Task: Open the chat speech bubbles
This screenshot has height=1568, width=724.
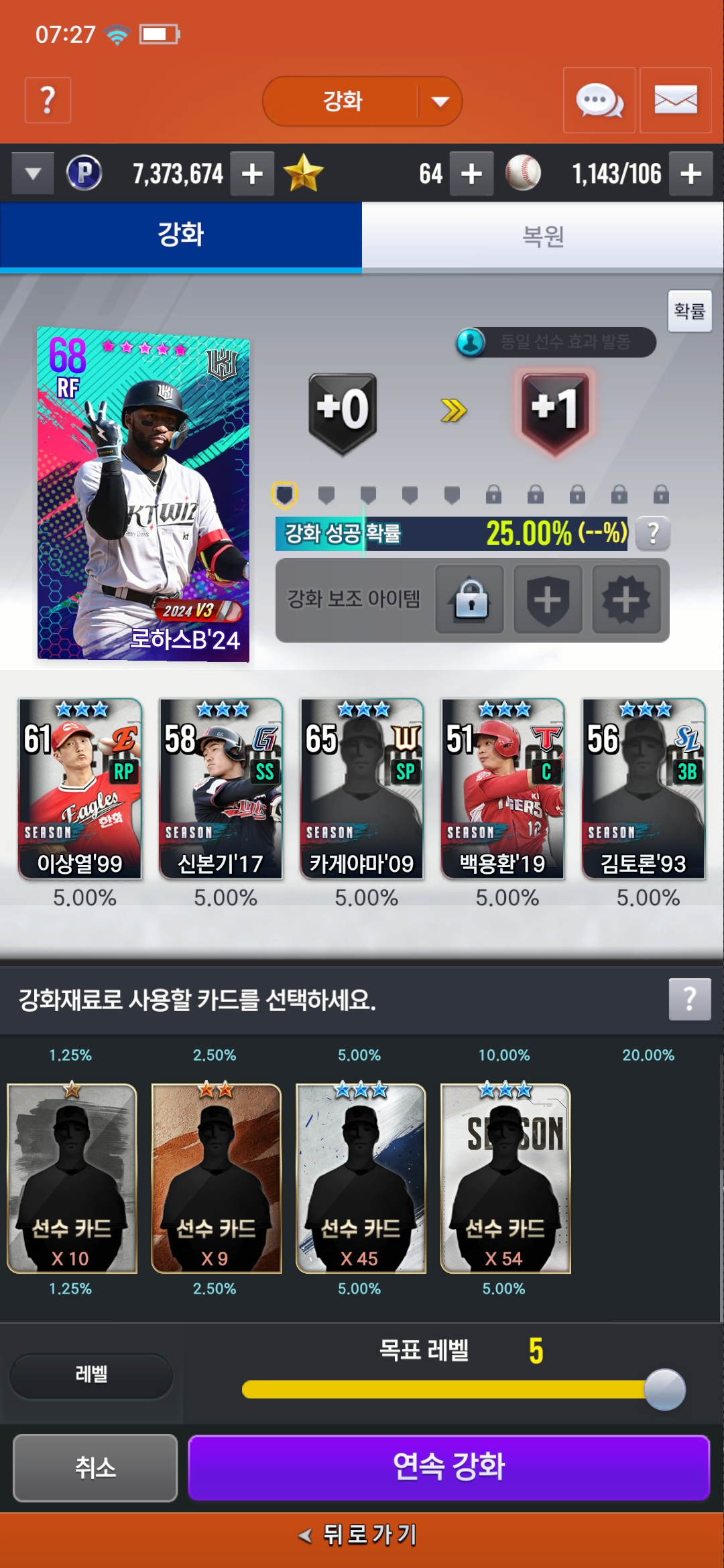Action: [599, 101]
